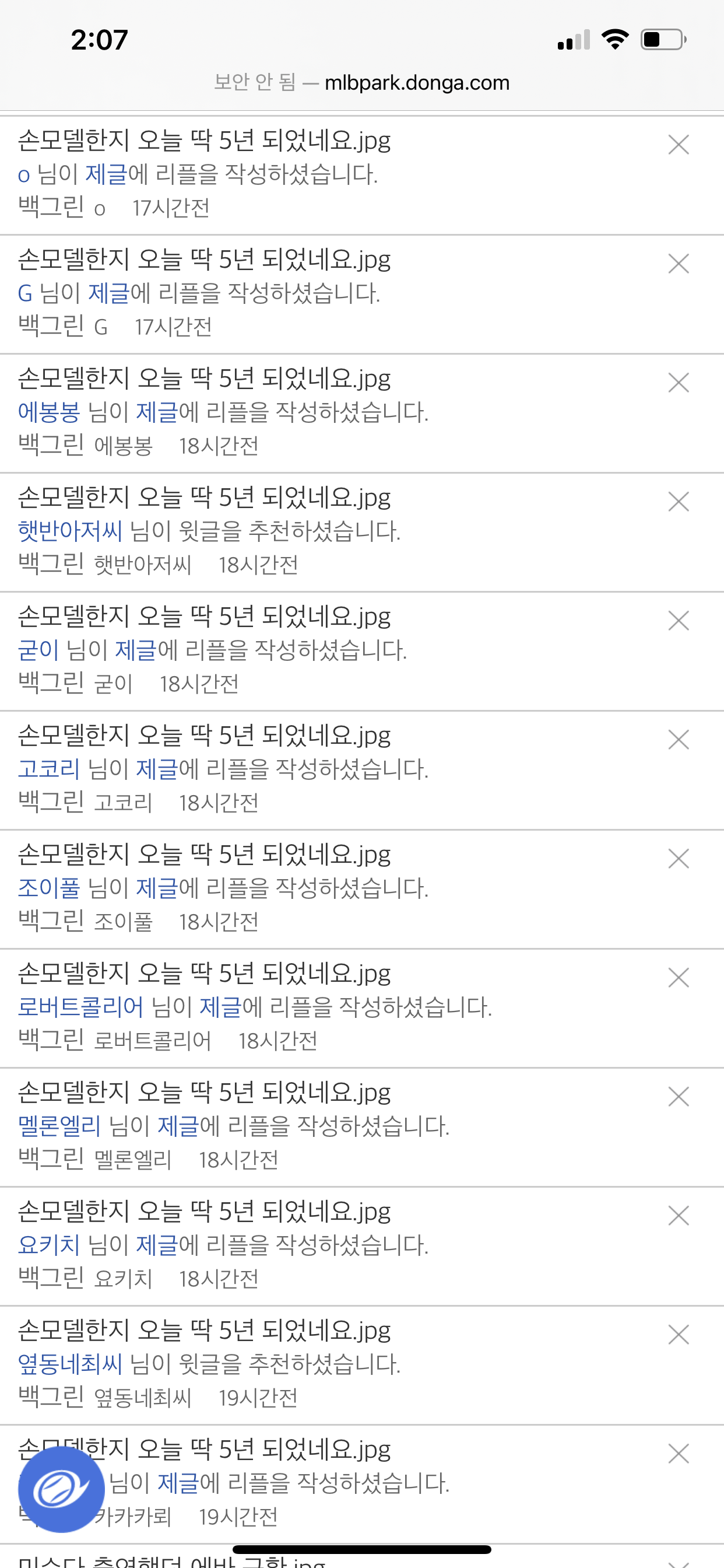Tap the 제글 link in 고코리's notification

pyautogui.click(x=157, y=769)
